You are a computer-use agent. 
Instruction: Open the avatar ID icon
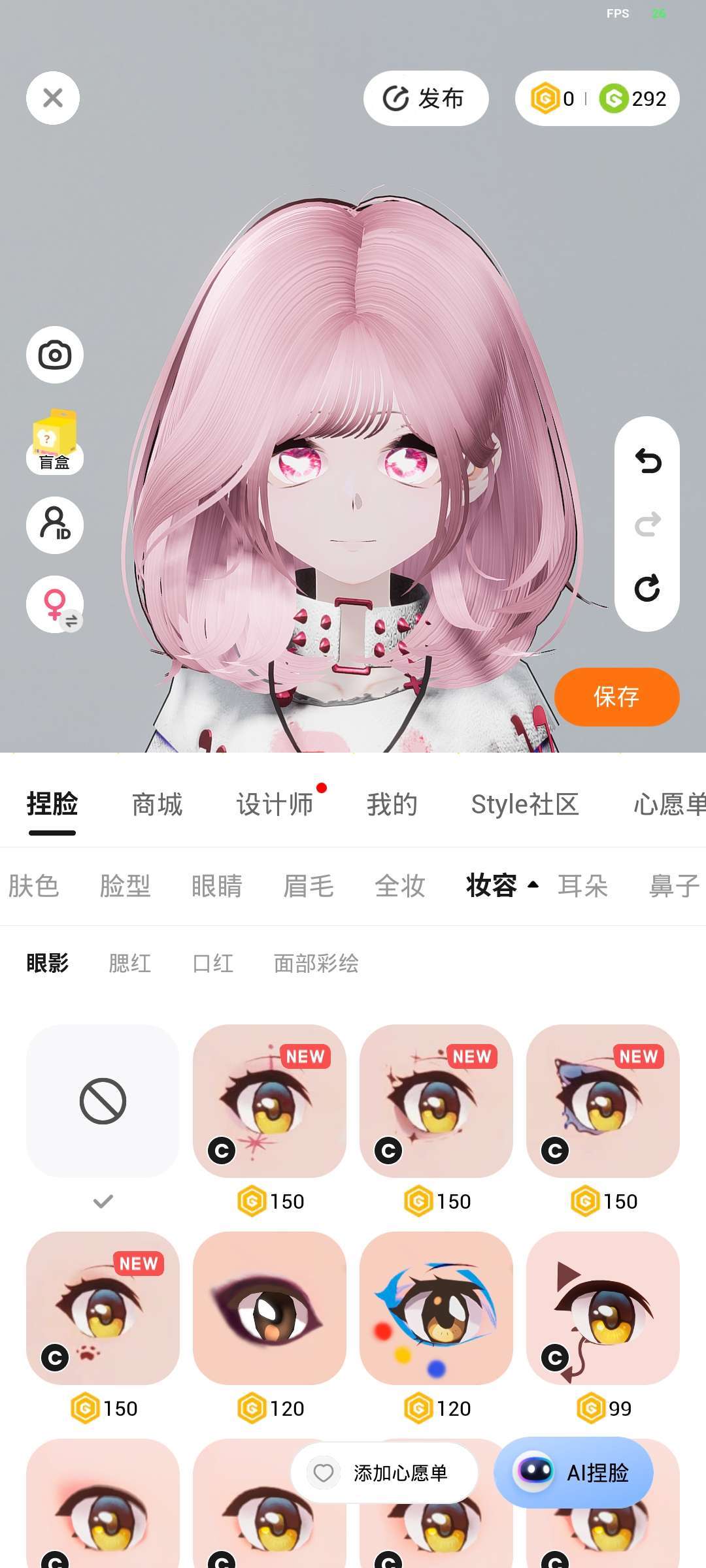(x=55, y=525)
